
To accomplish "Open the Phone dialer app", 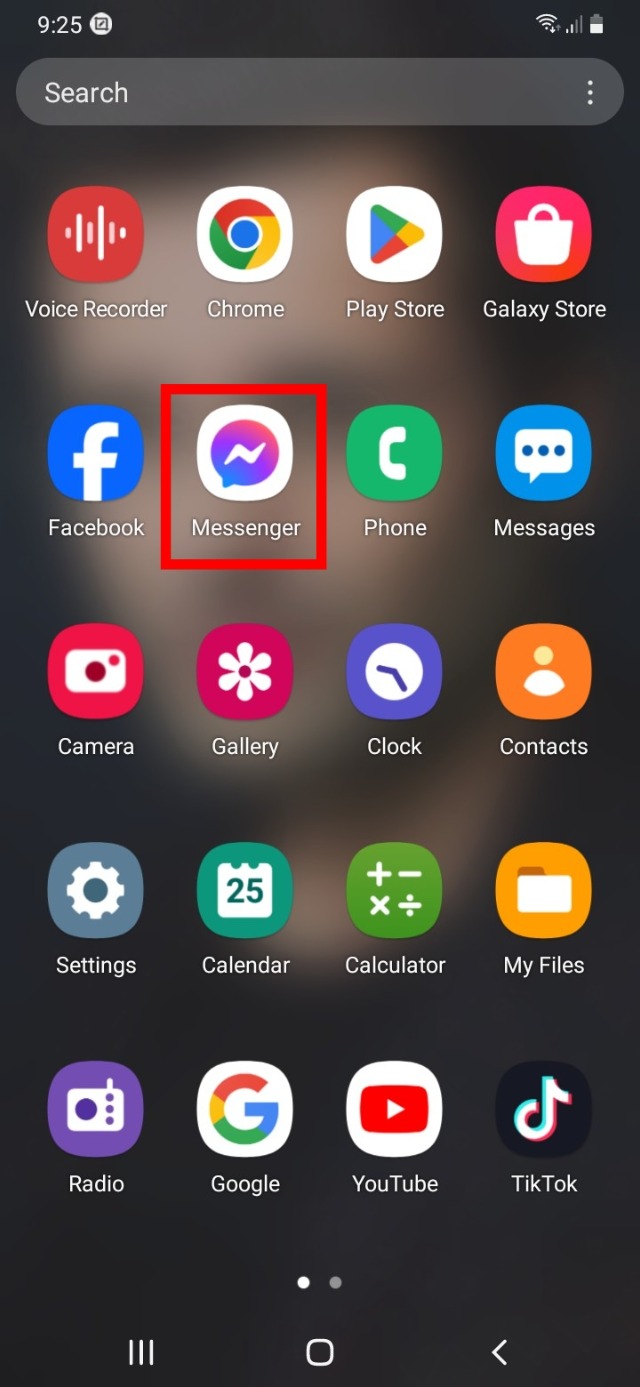I will (x=395, y=453).
